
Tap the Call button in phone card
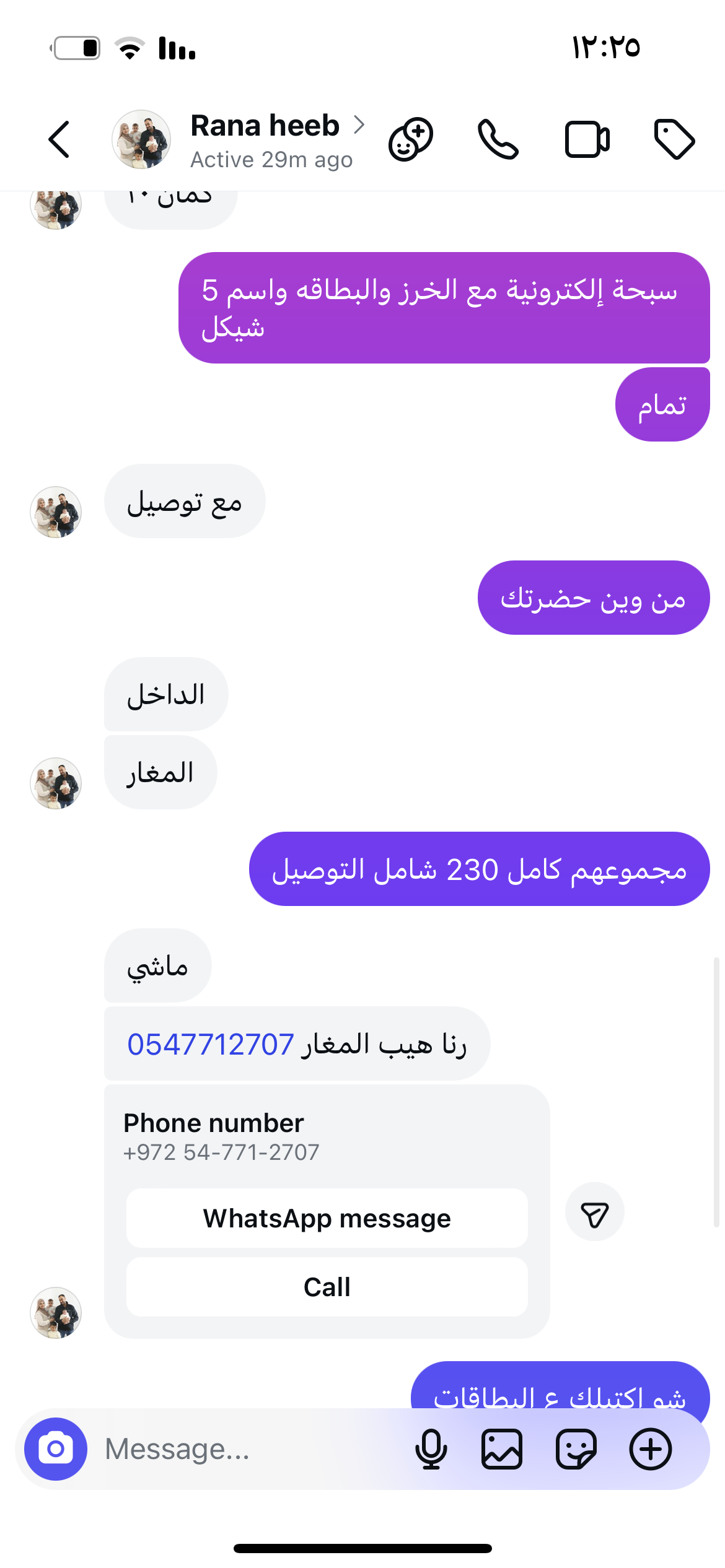pos(327,1287)
